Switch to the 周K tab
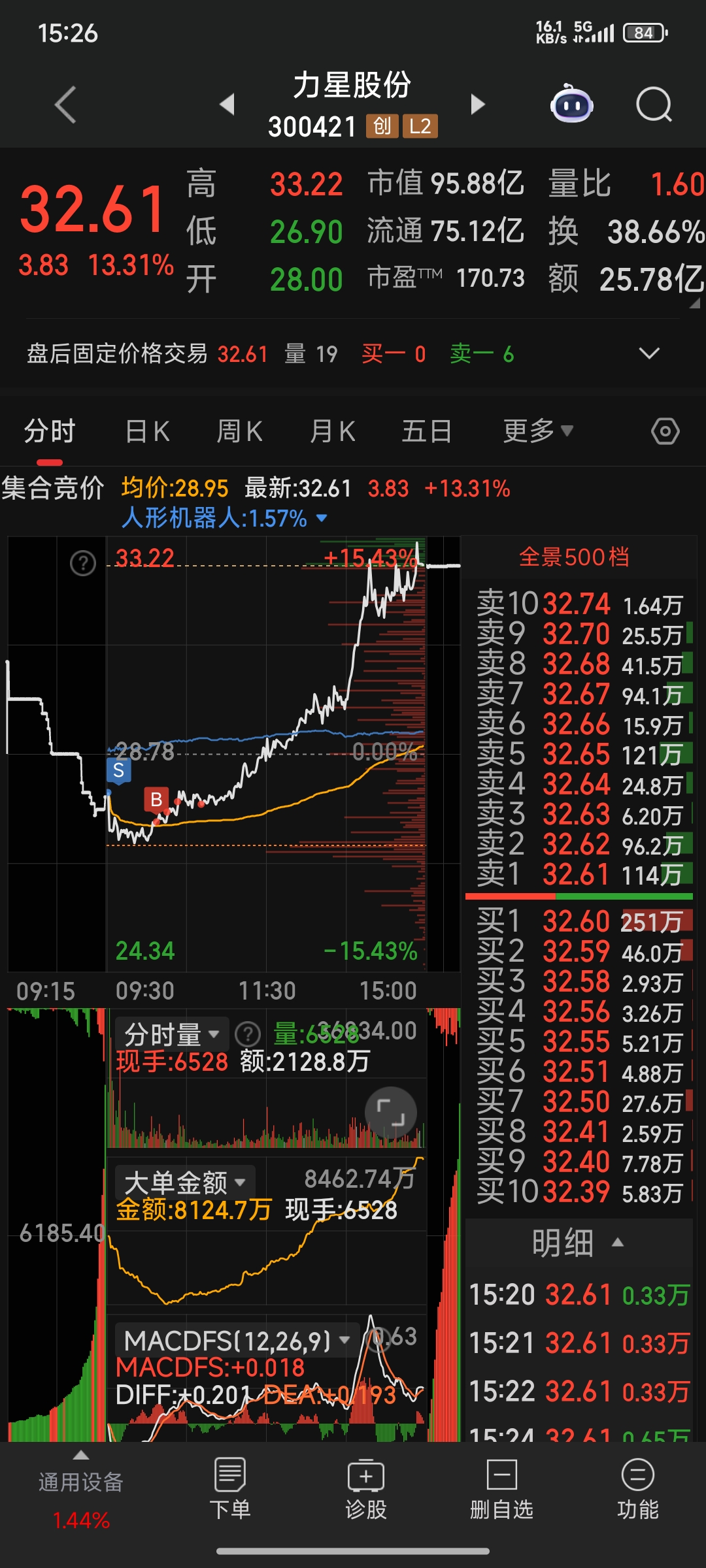The height and width of the screenshot is (1568, 706). pos(240,432)
